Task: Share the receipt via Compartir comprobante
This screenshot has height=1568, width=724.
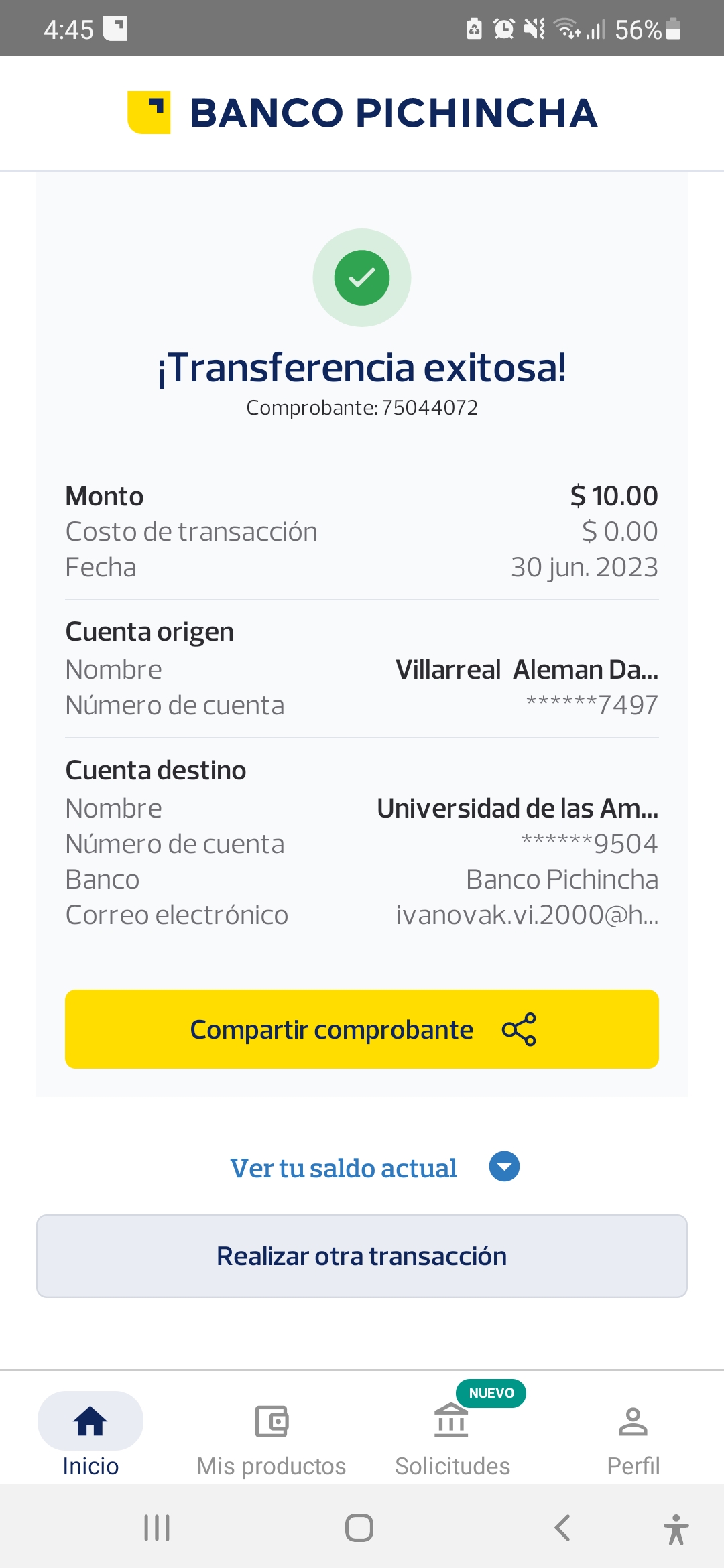Action: 362,1029
